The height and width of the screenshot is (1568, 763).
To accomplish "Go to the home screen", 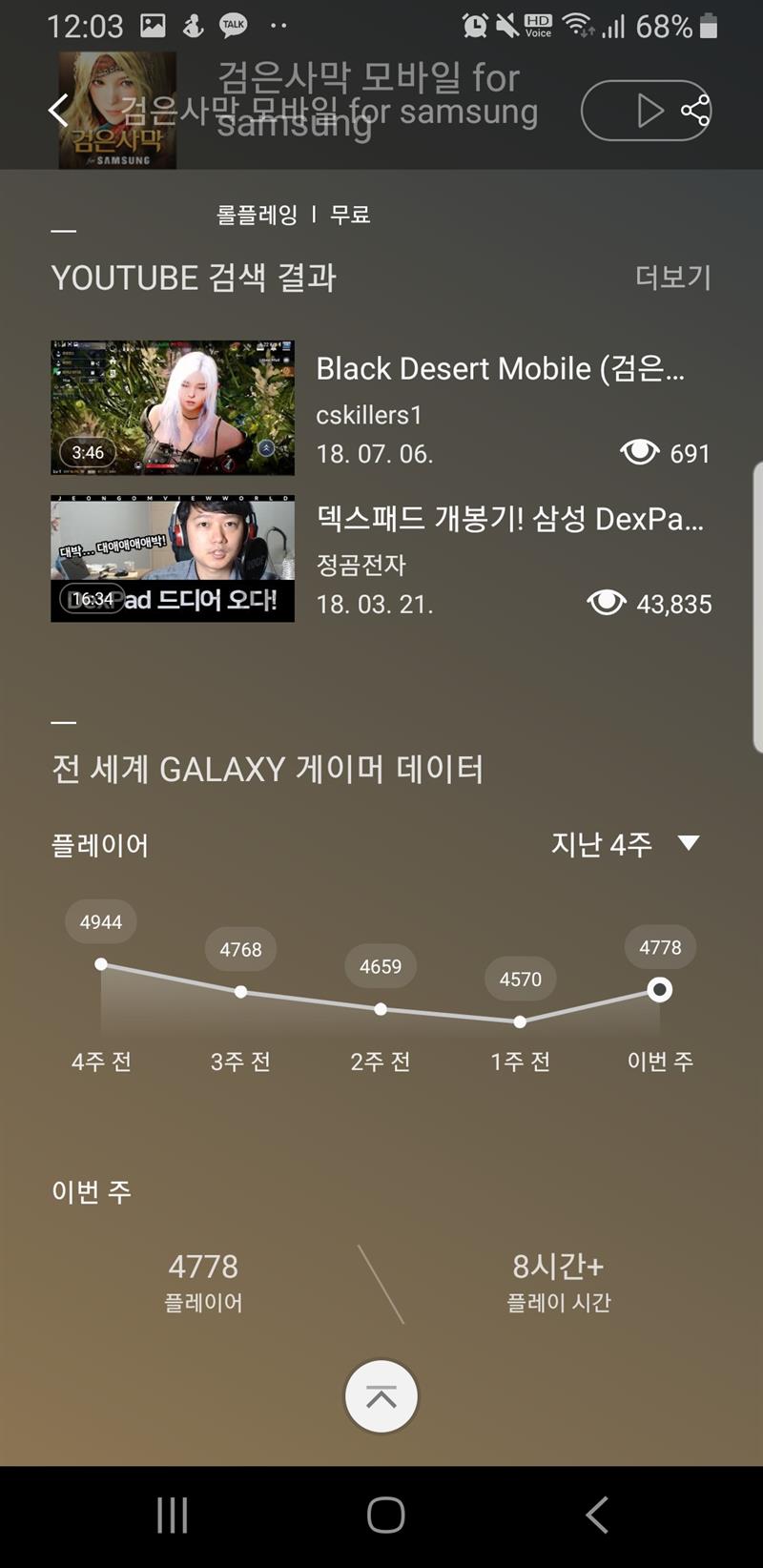I will click(385, 1515).
